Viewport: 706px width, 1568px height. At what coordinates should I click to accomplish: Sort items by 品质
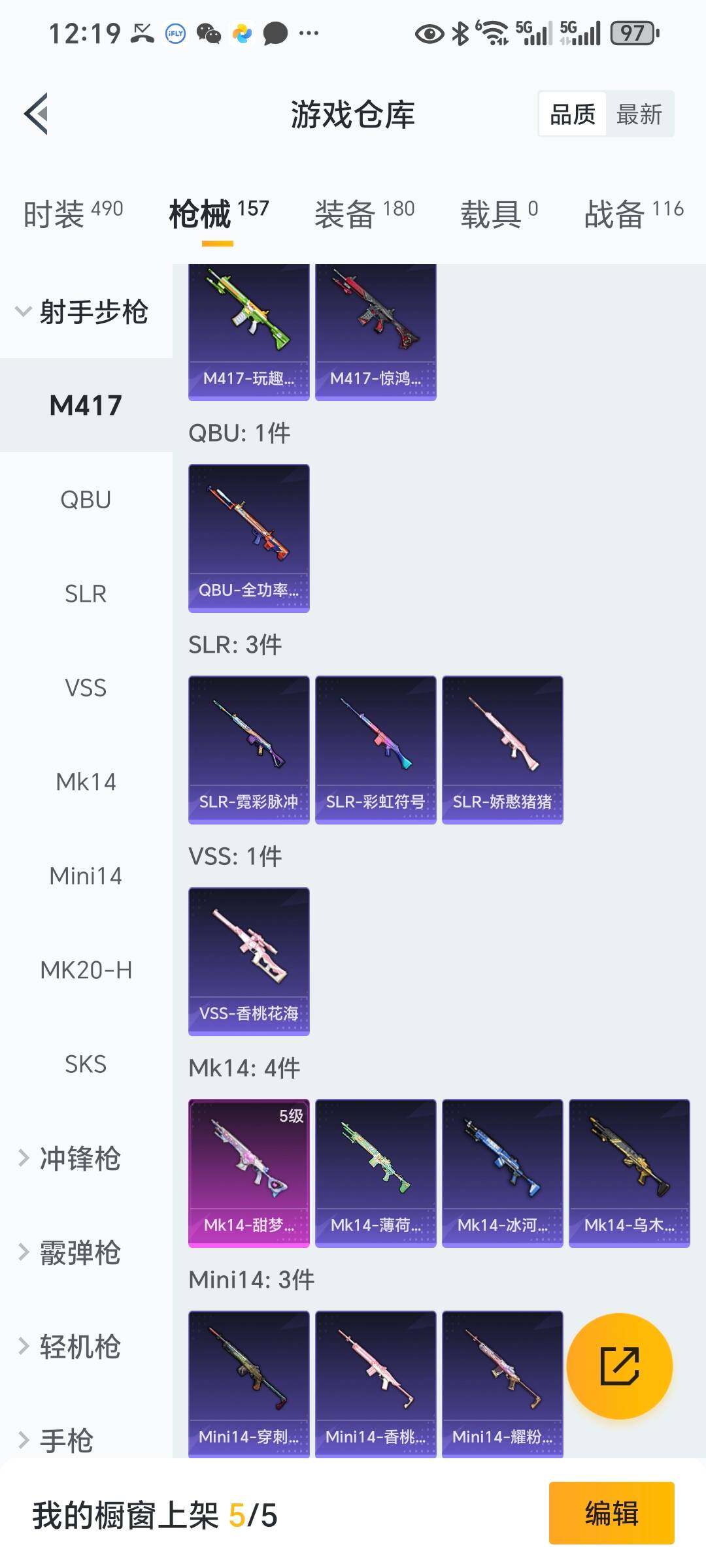tap(572, 114)
